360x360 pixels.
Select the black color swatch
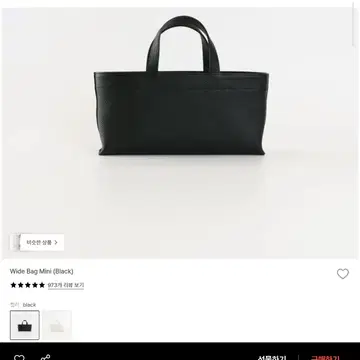click(25, 325)
